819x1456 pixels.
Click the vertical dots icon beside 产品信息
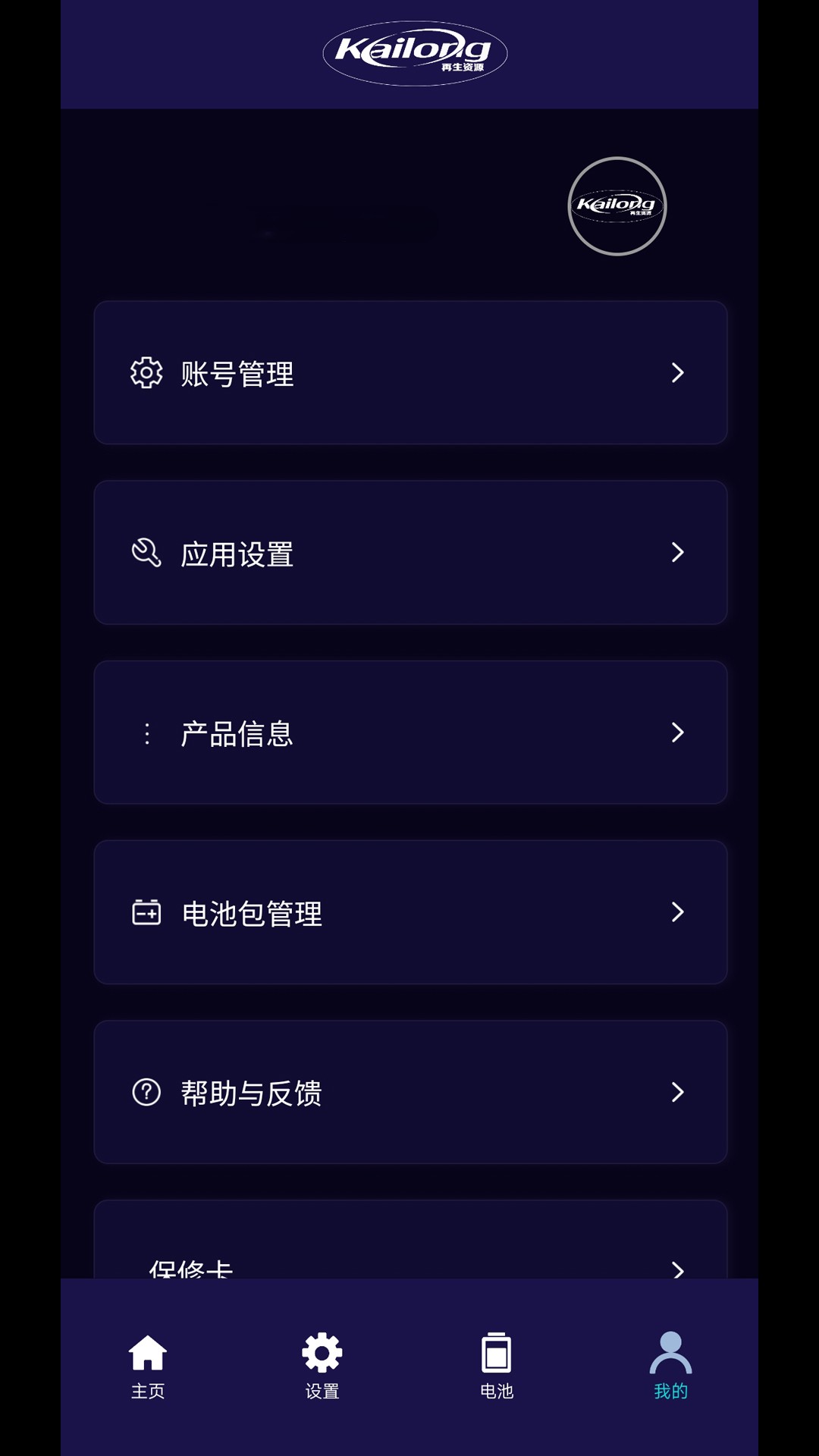tap(147, 732)
